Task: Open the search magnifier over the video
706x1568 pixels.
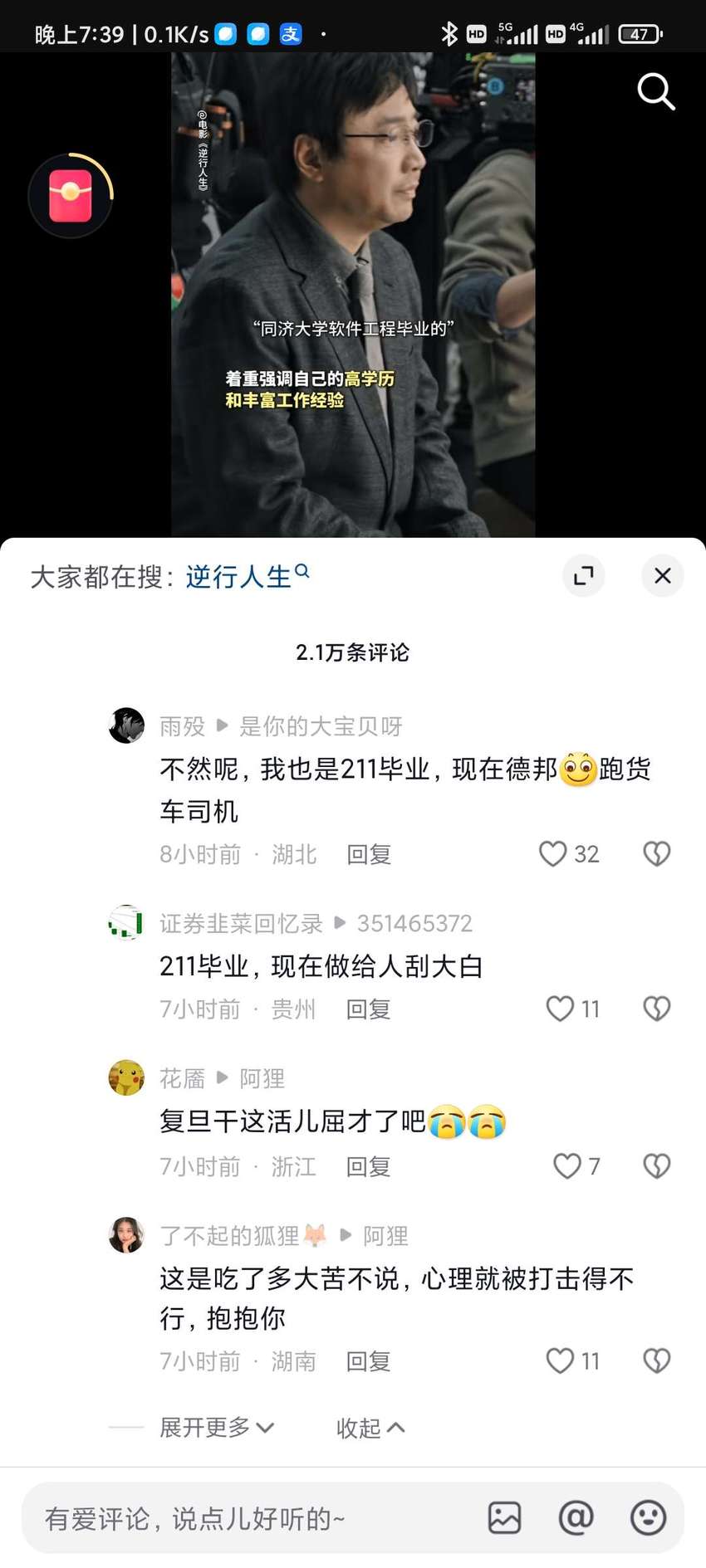Action: click(x=655, y=91)
